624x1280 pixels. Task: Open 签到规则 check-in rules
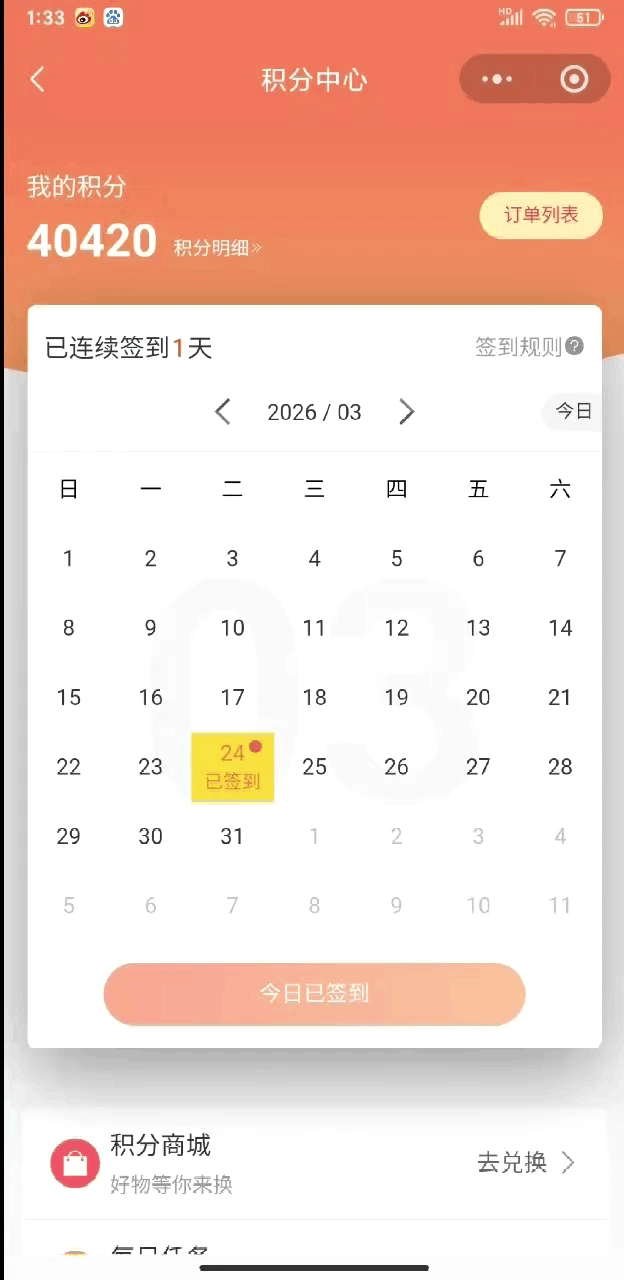(x=528, y=347)
